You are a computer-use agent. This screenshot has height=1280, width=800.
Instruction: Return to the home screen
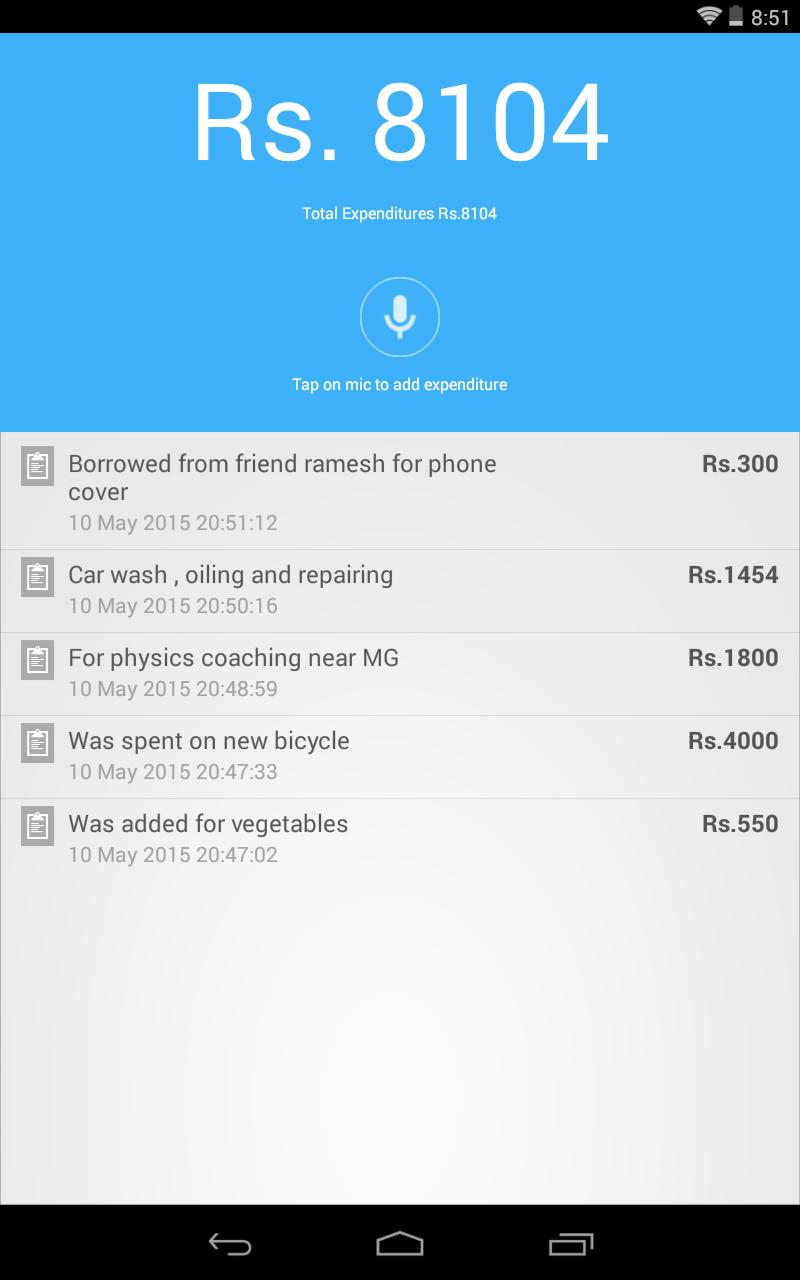coord(400,1244)
